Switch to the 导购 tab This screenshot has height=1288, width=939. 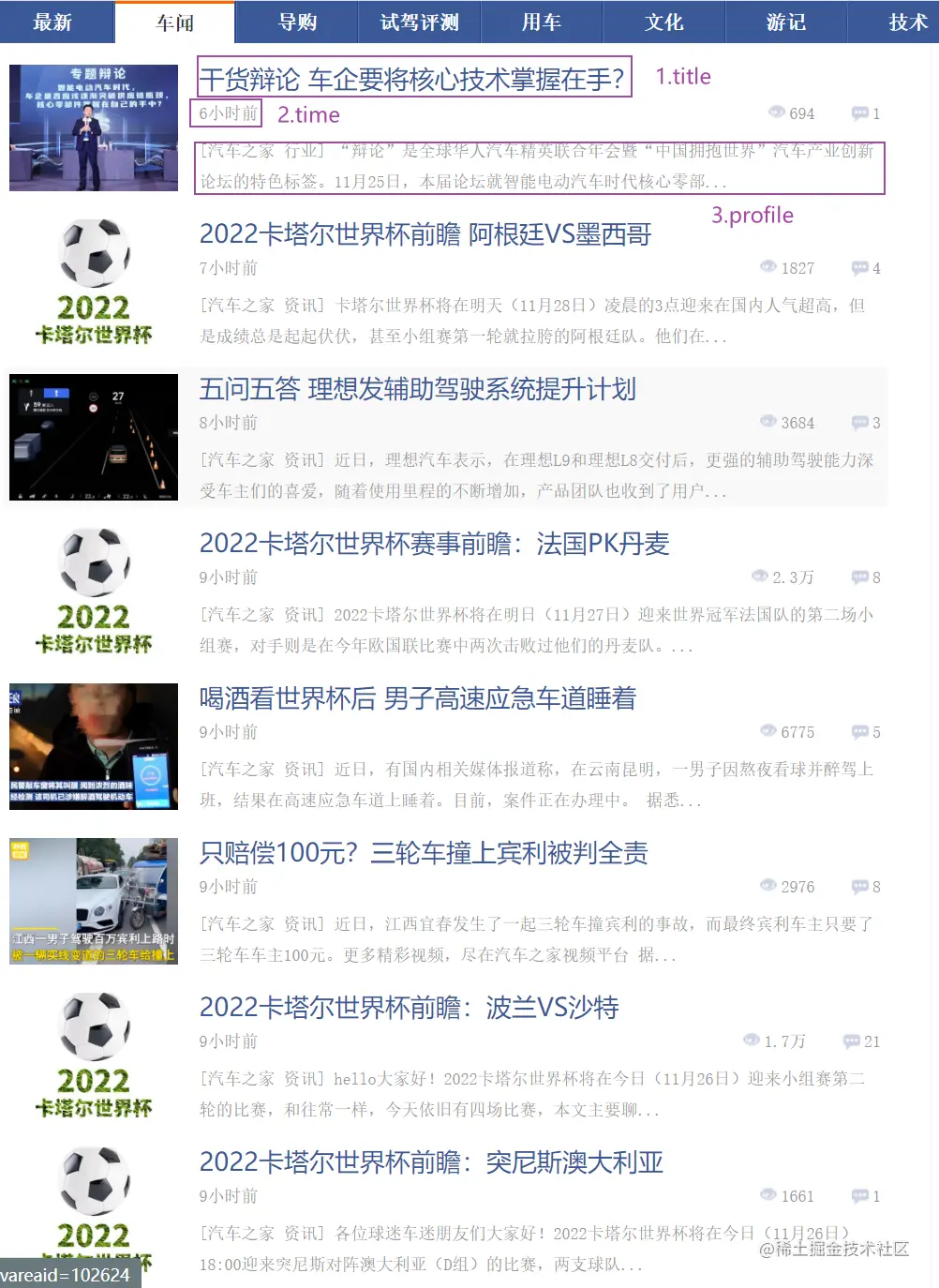(x=297, y=22)
